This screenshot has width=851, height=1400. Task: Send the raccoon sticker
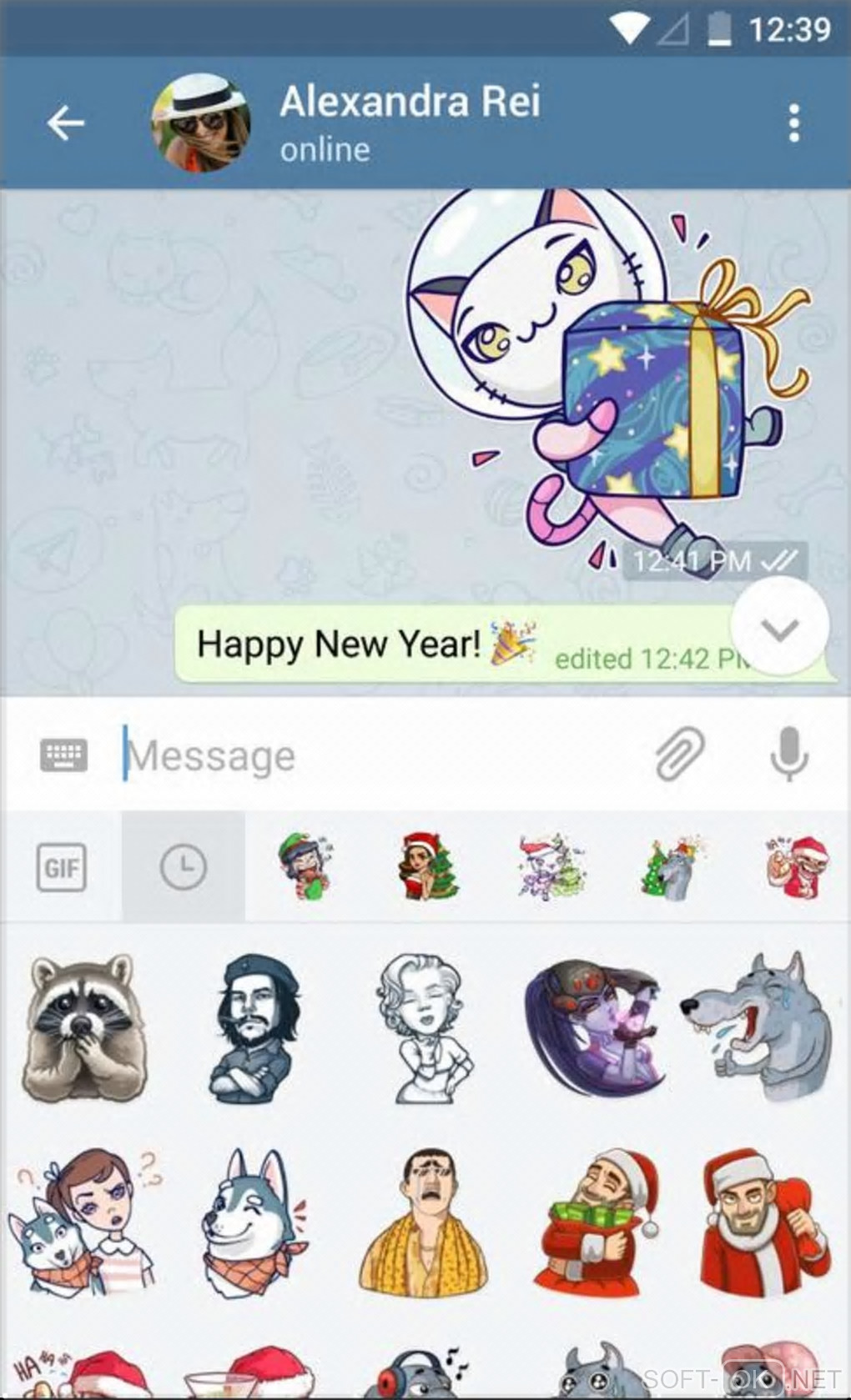point(82,1027)
